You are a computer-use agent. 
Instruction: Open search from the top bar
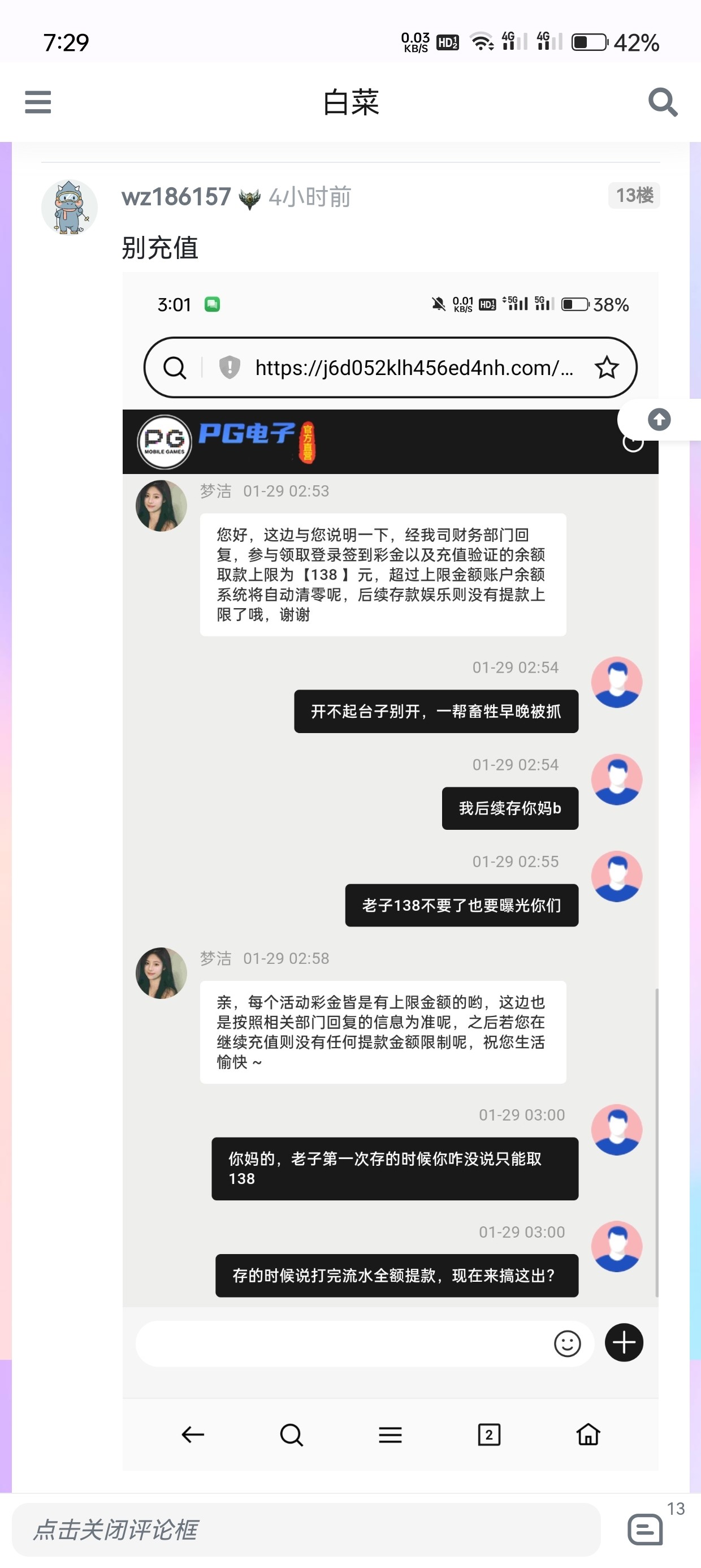click(x=662, y=102)
